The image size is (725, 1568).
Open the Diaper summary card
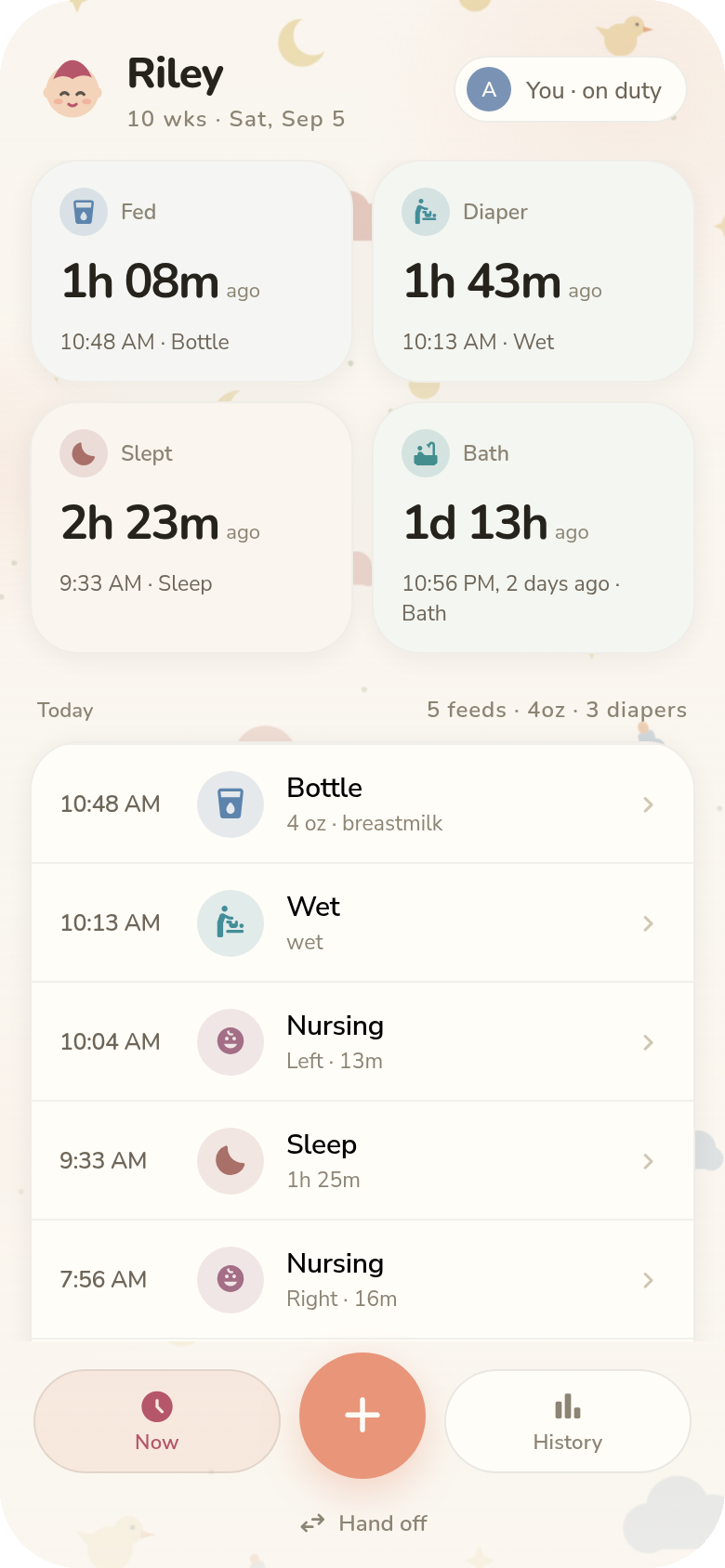pyautogui.click(x=534, y=271)
